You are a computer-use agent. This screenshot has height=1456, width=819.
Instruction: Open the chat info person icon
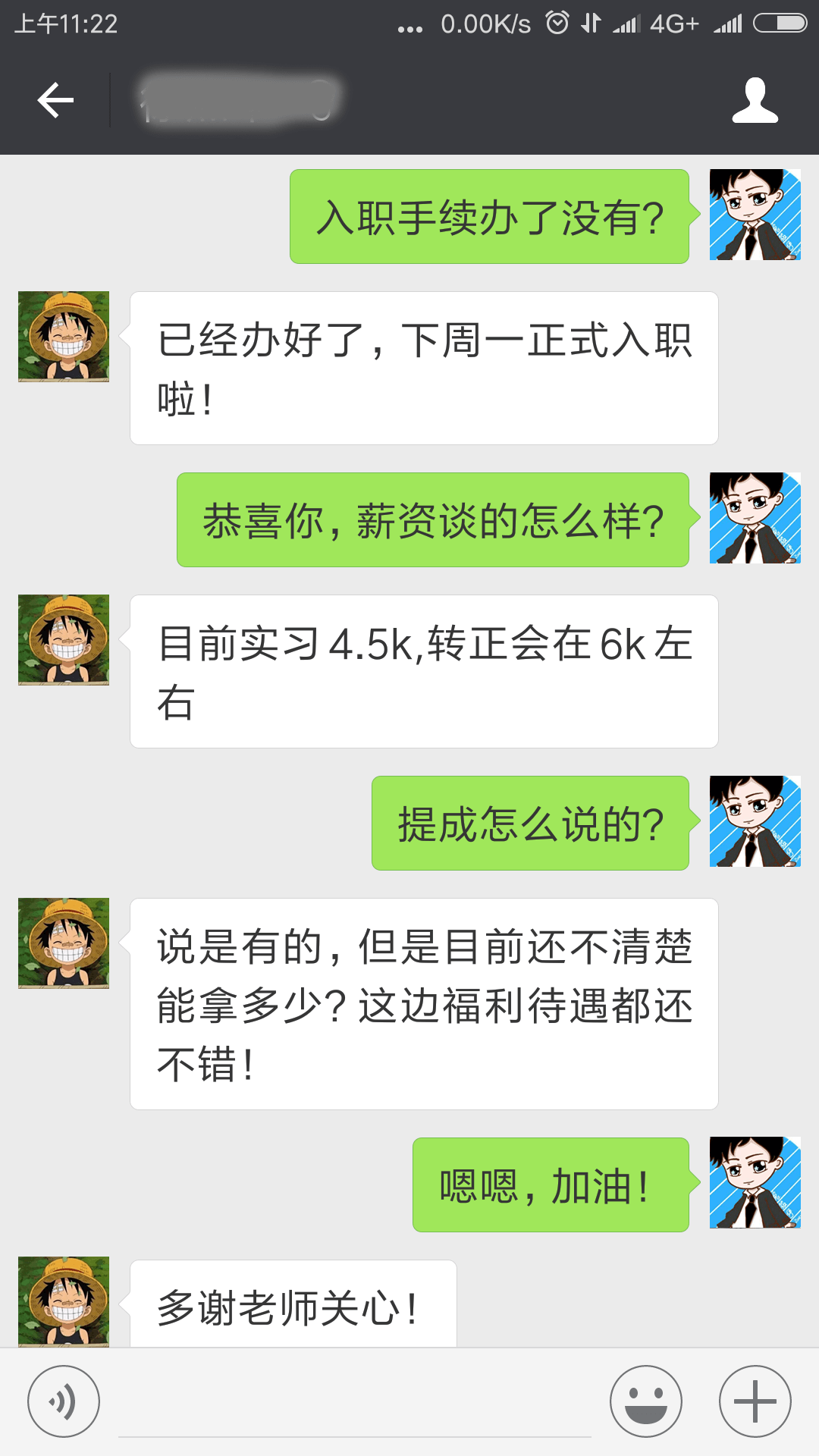(x=755, y=100)
